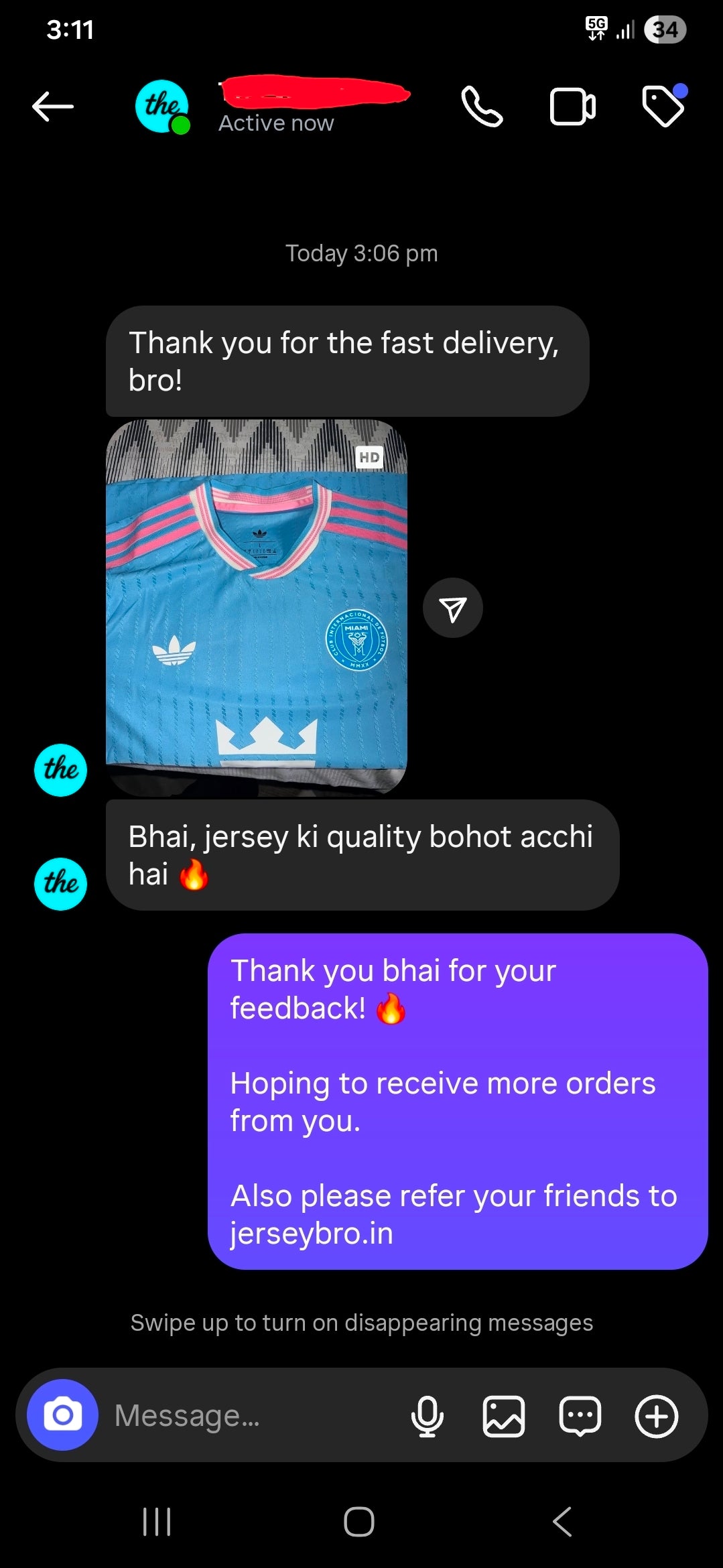
Task: Open more attachment options plus
Action: pos(656,1416)
